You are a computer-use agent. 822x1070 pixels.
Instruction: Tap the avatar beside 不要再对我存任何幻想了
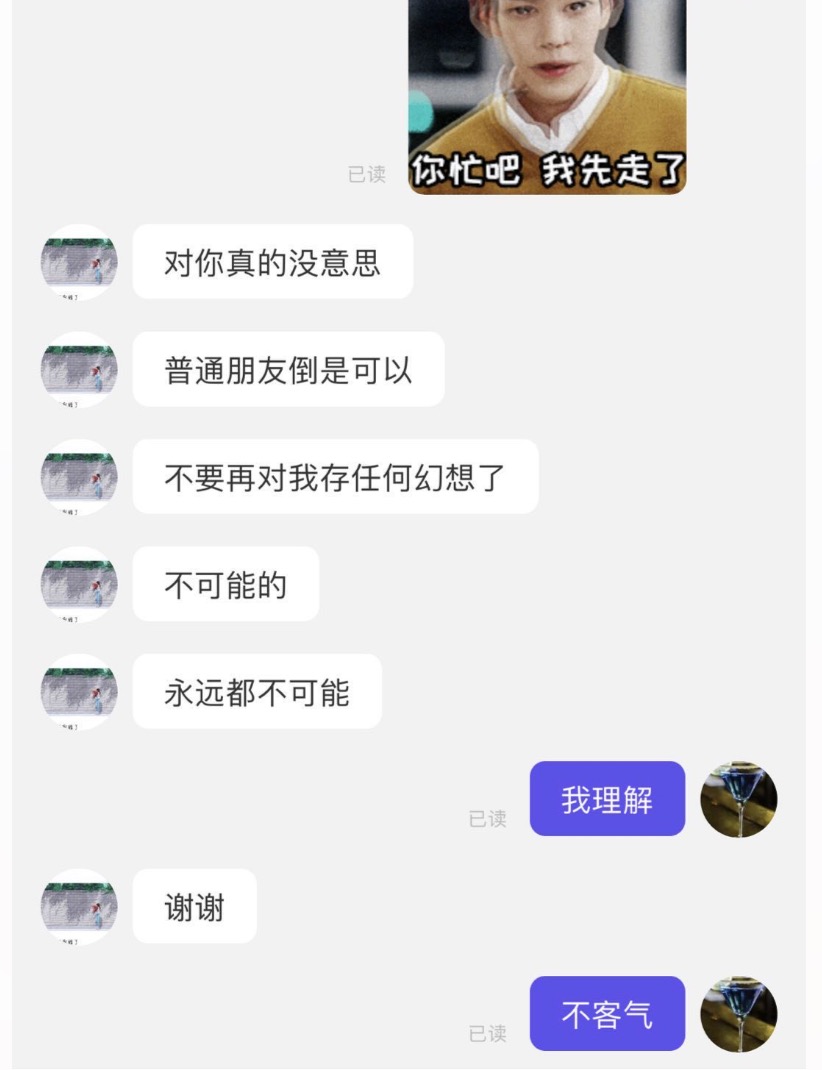click(x=79, y=477)
